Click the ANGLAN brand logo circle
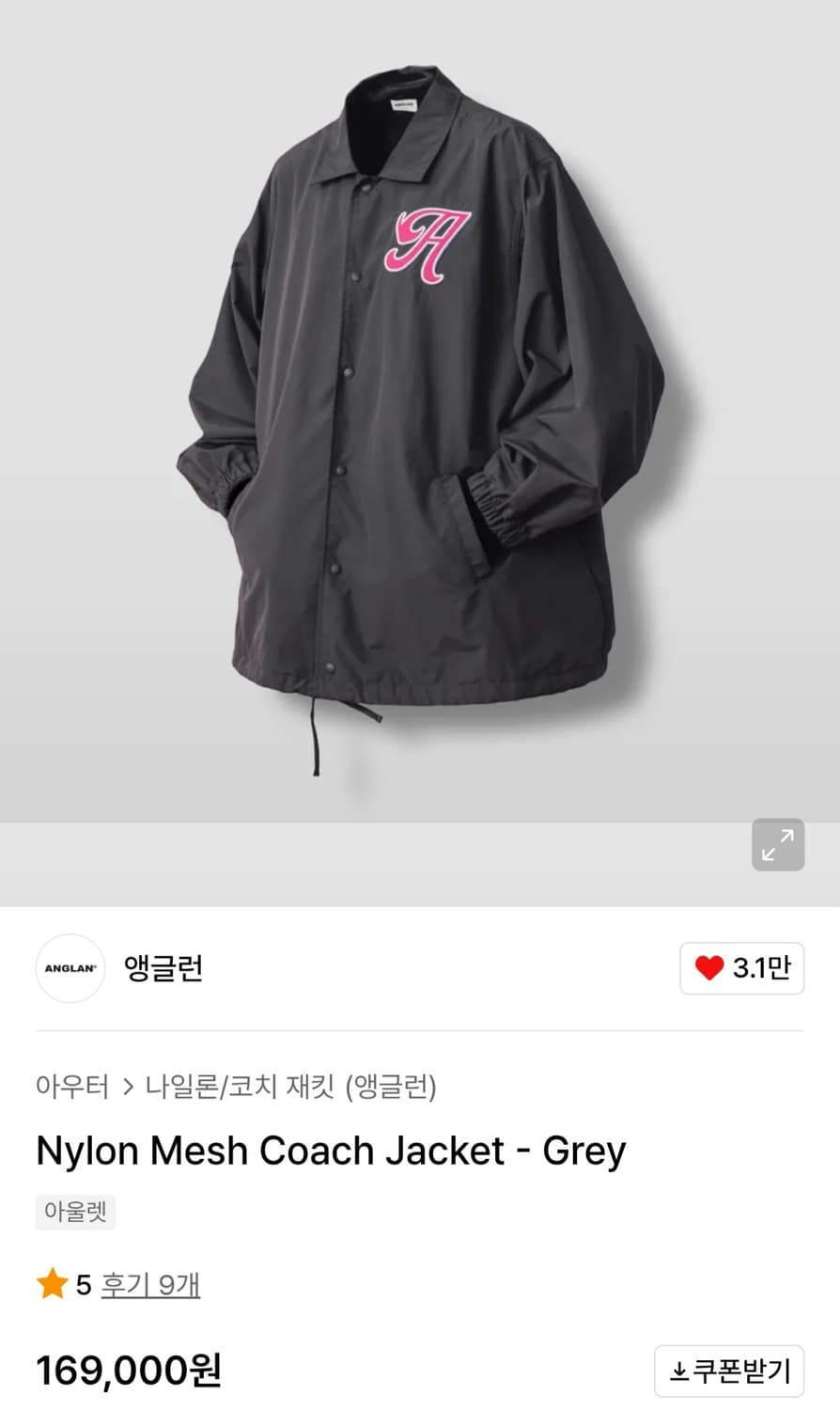Image resolution: width=840 pixels, height=1410 pixels. tap(70, 968)
